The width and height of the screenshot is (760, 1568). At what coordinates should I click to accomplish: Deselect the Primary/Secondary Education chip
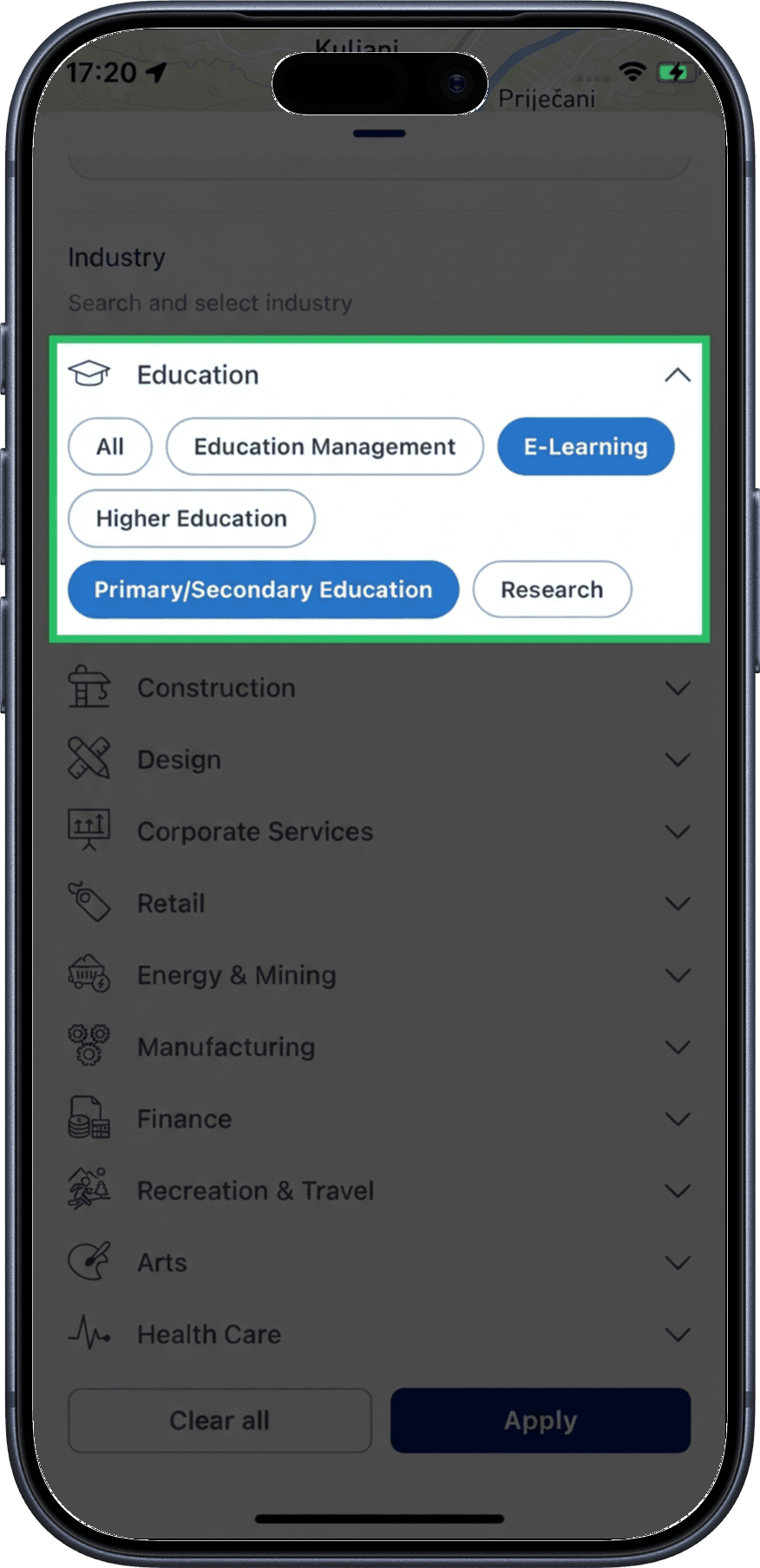[263, 590]
